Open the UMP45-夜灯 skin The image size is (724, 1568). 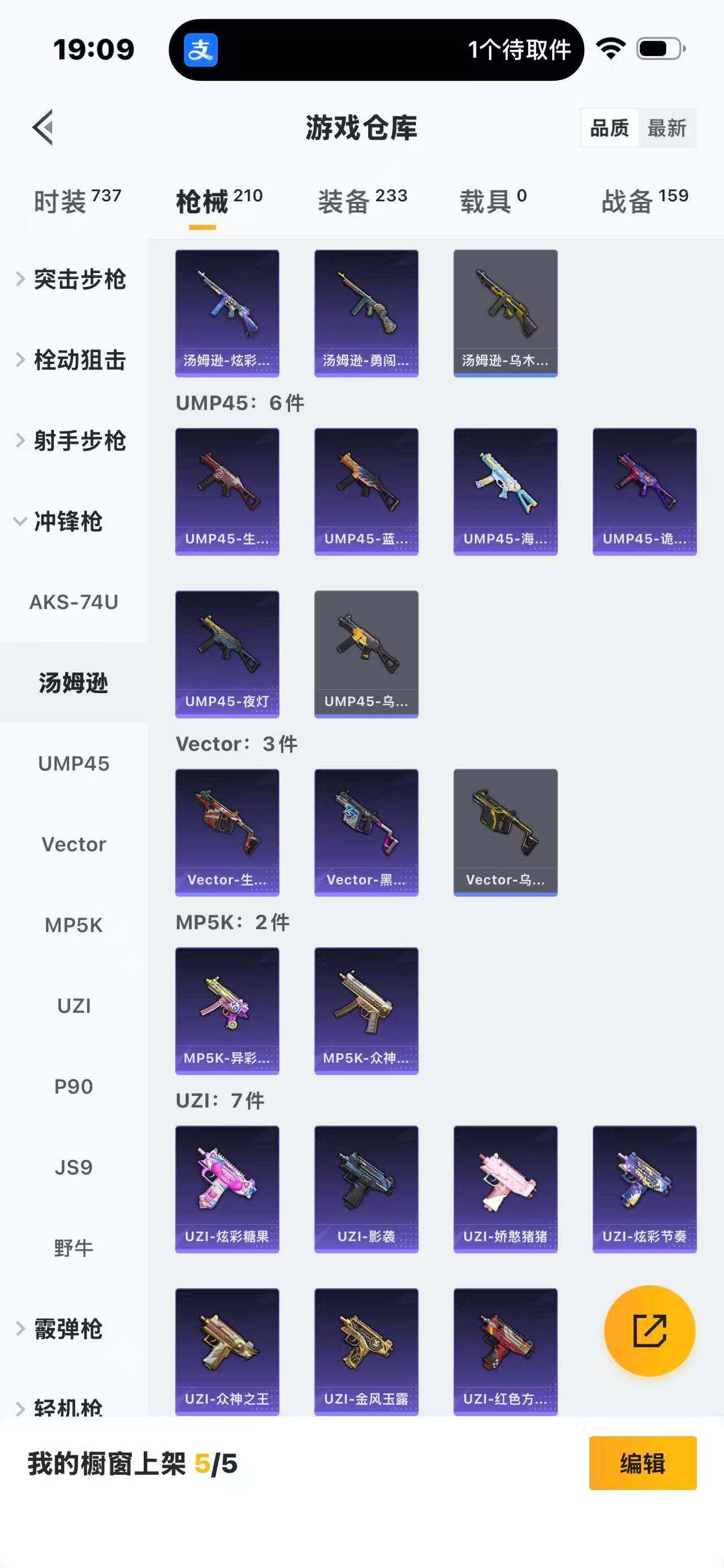pyautogui.click(x=227, y=654)
